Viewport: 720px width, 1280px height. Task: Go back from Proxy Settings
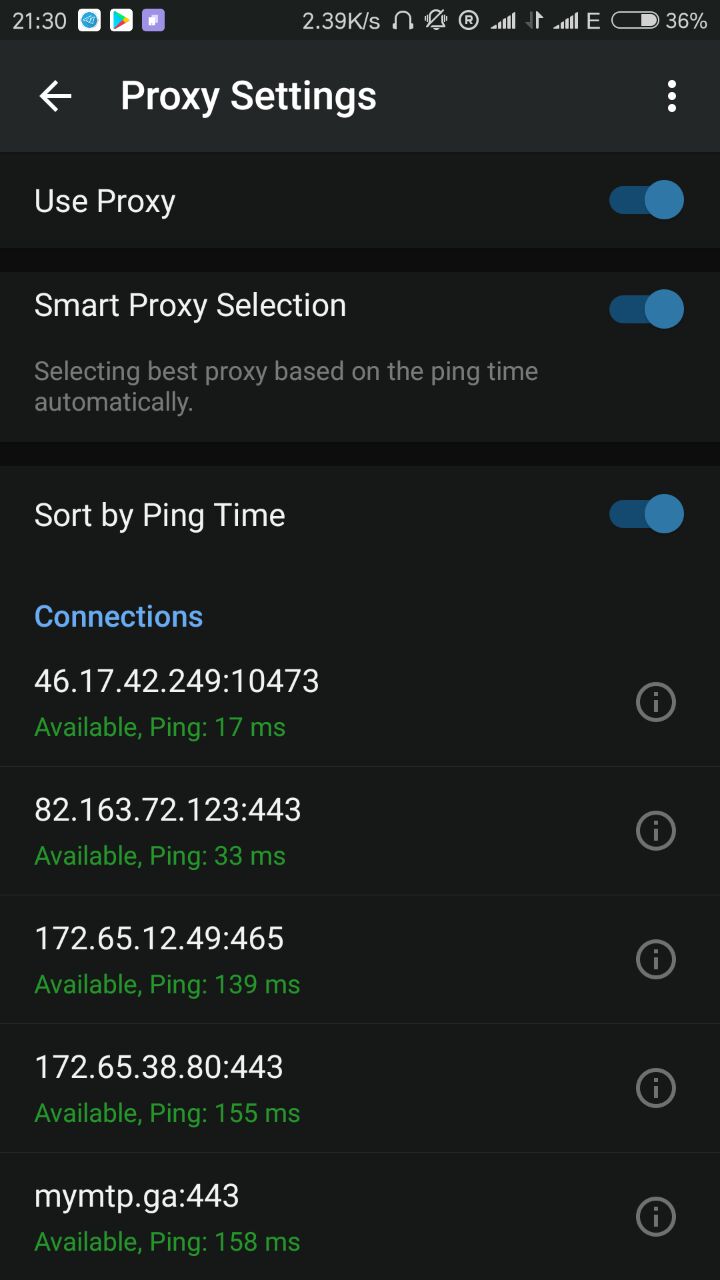click(x=56, y=96)
